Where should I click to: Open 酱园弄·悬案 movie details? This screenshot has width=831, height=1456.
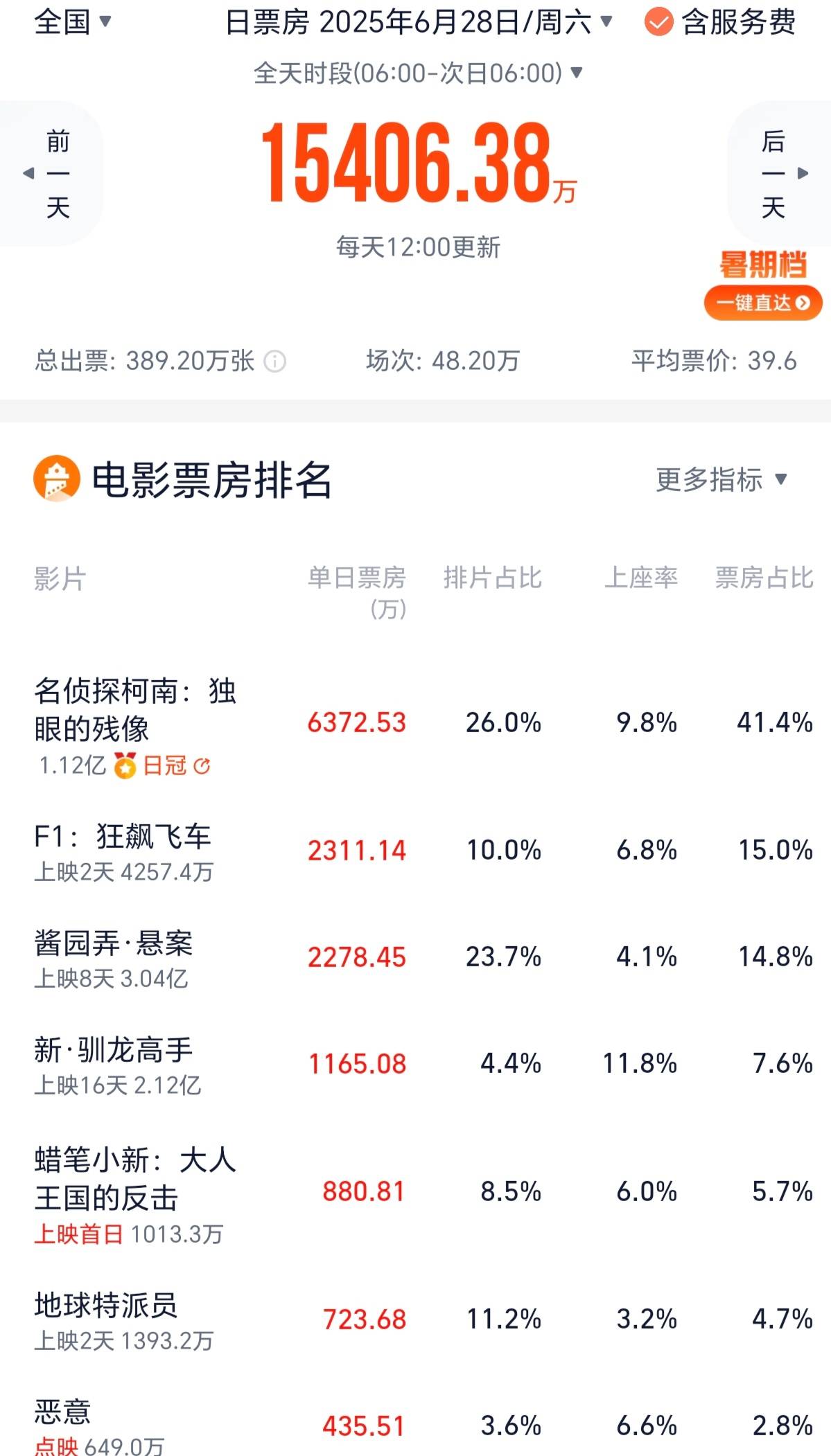pos(415,959)
